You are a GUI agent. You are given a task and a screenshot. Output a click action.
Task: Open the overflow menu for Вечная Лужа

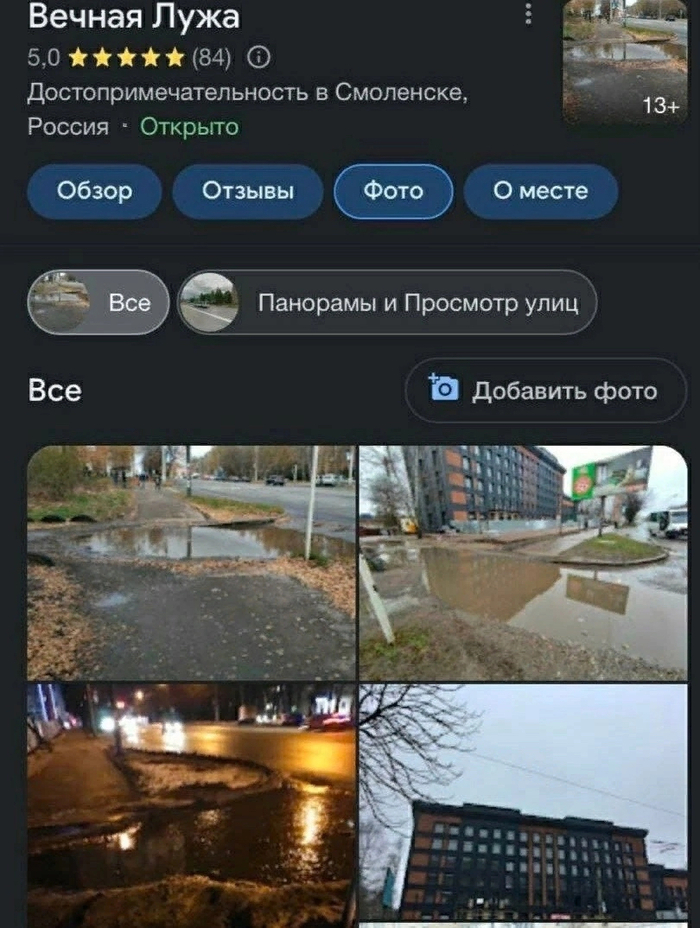pos(529,14)
